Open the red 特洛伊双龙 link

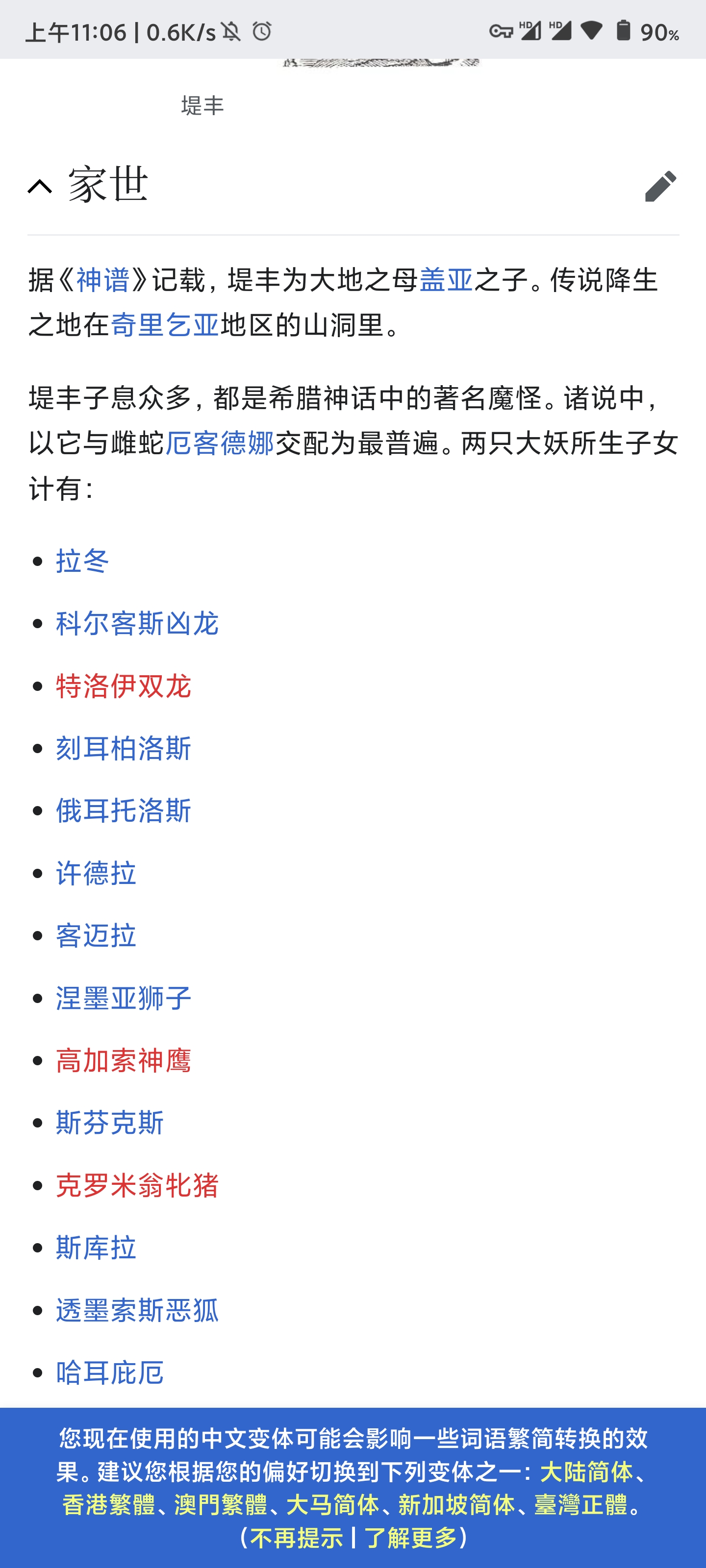(124, 686)
